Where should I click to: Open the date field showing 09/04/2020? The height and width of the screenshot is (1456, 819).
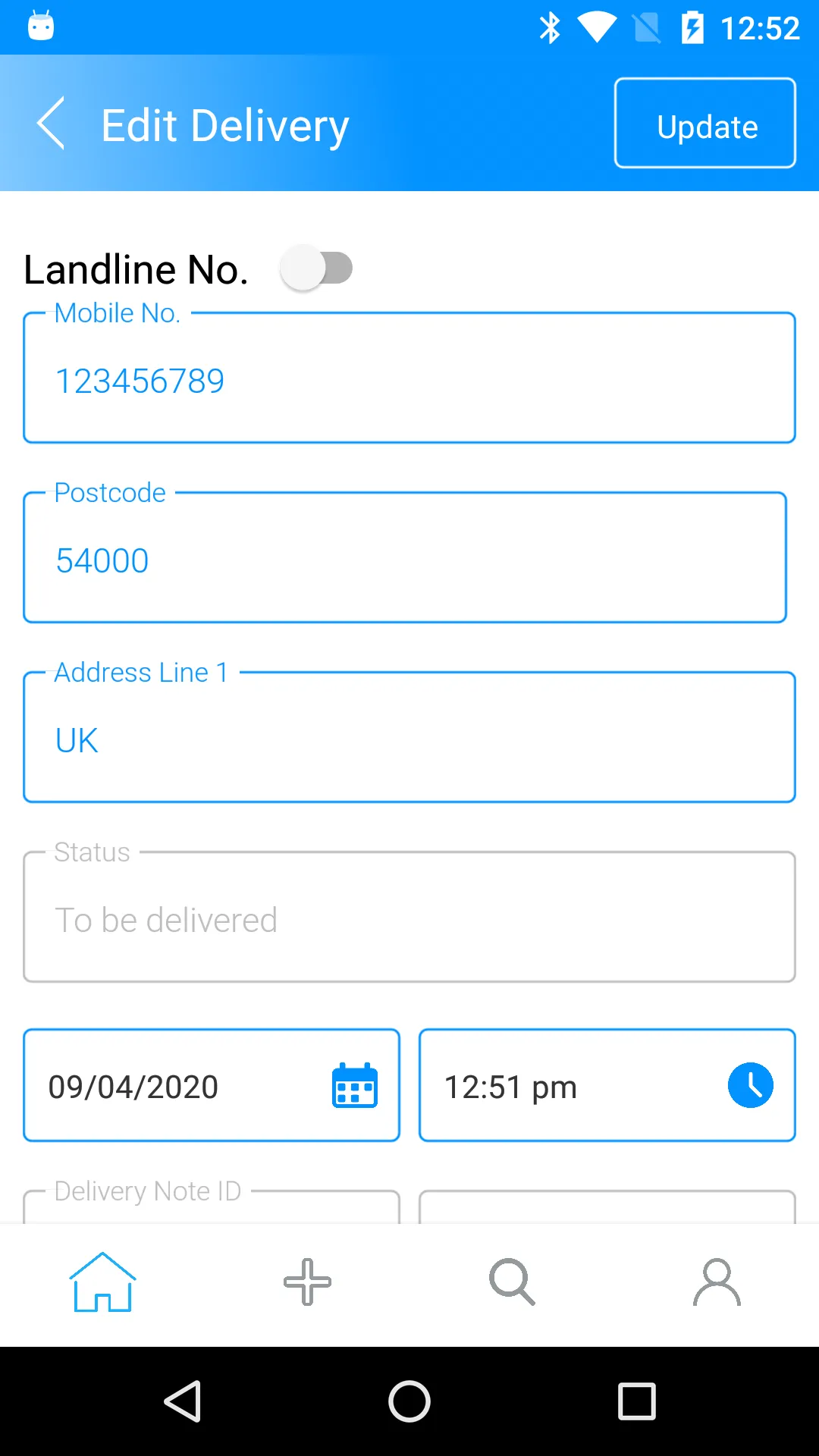pos(211,1085)
